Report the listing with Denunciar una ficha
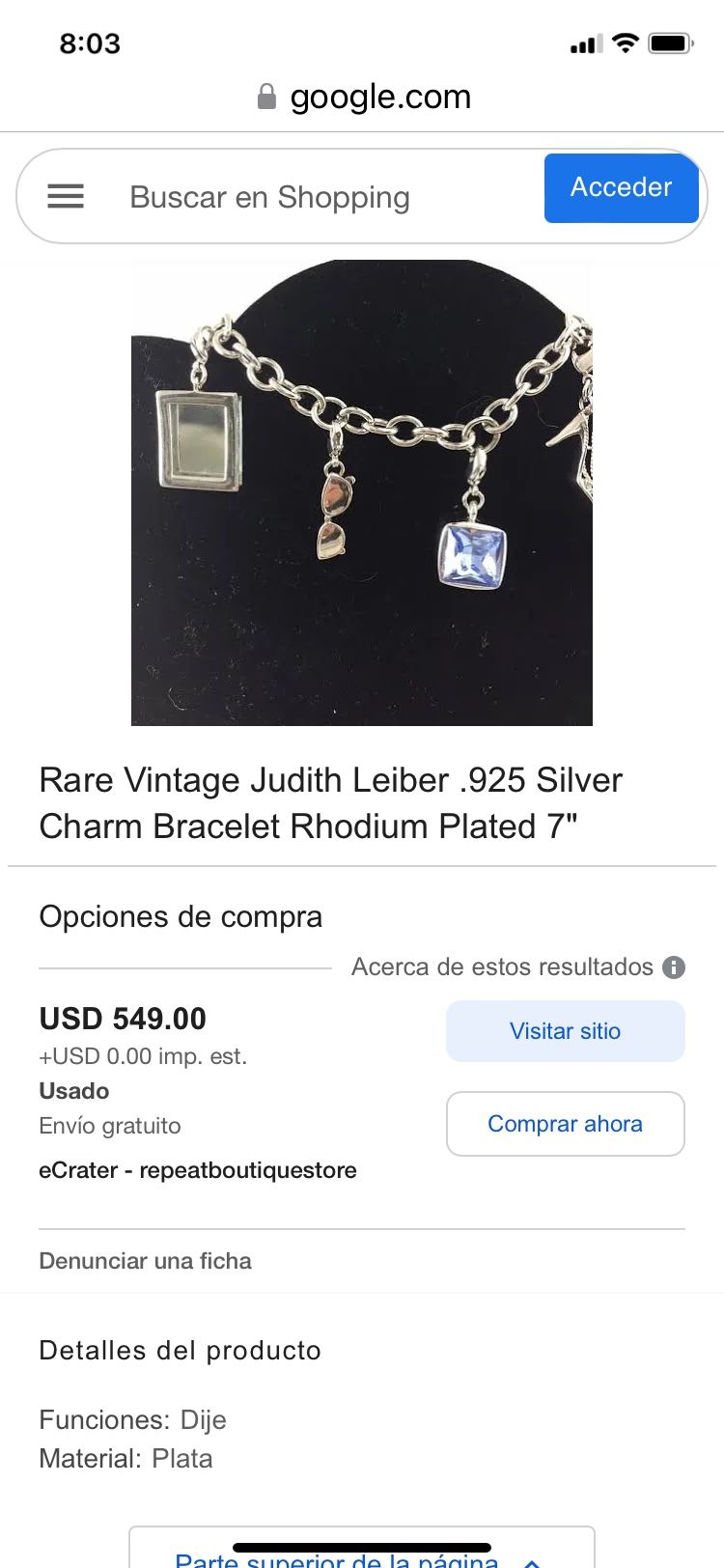The image size is (724, 1568). coord(145,1261)
